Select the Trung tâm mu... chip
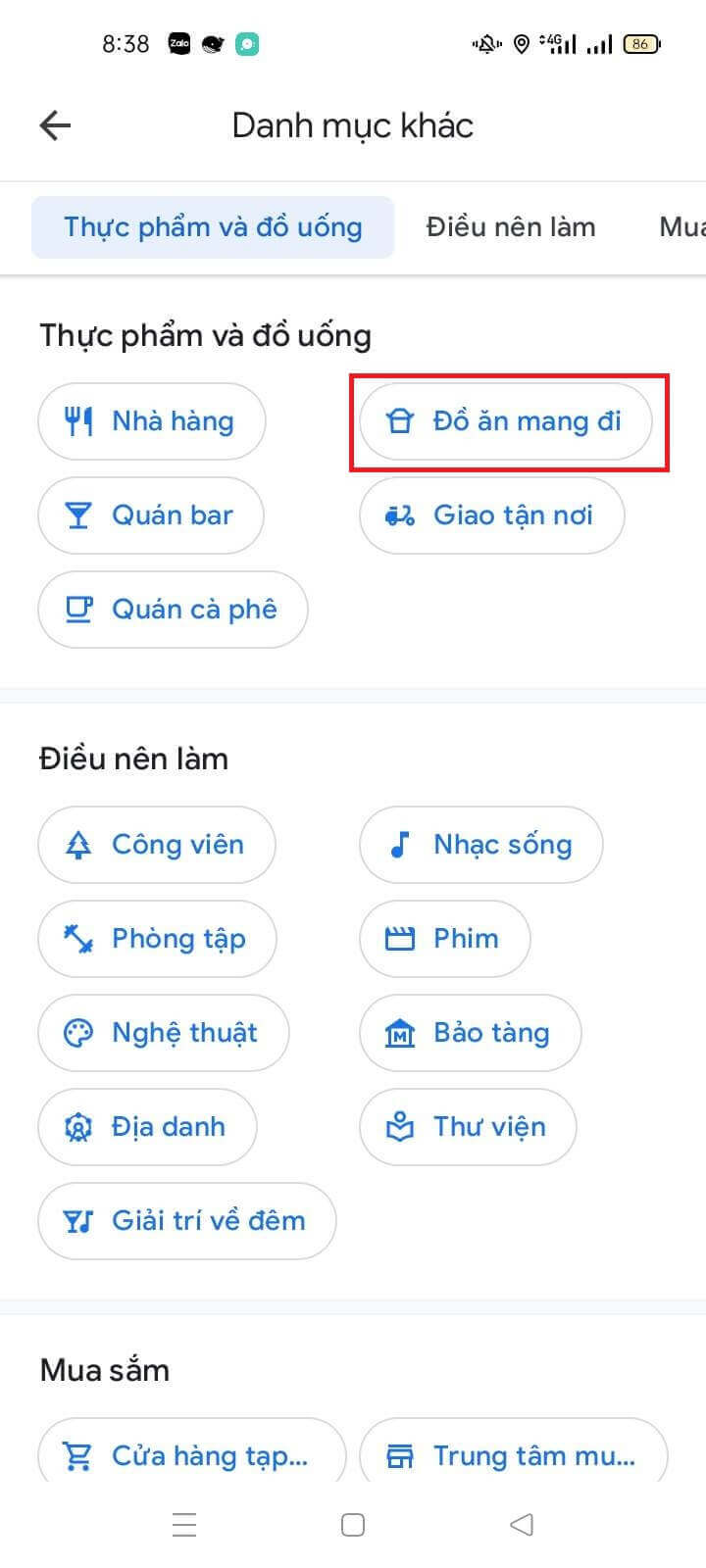The image size is (706, 1568). (x=514, y=1454)
